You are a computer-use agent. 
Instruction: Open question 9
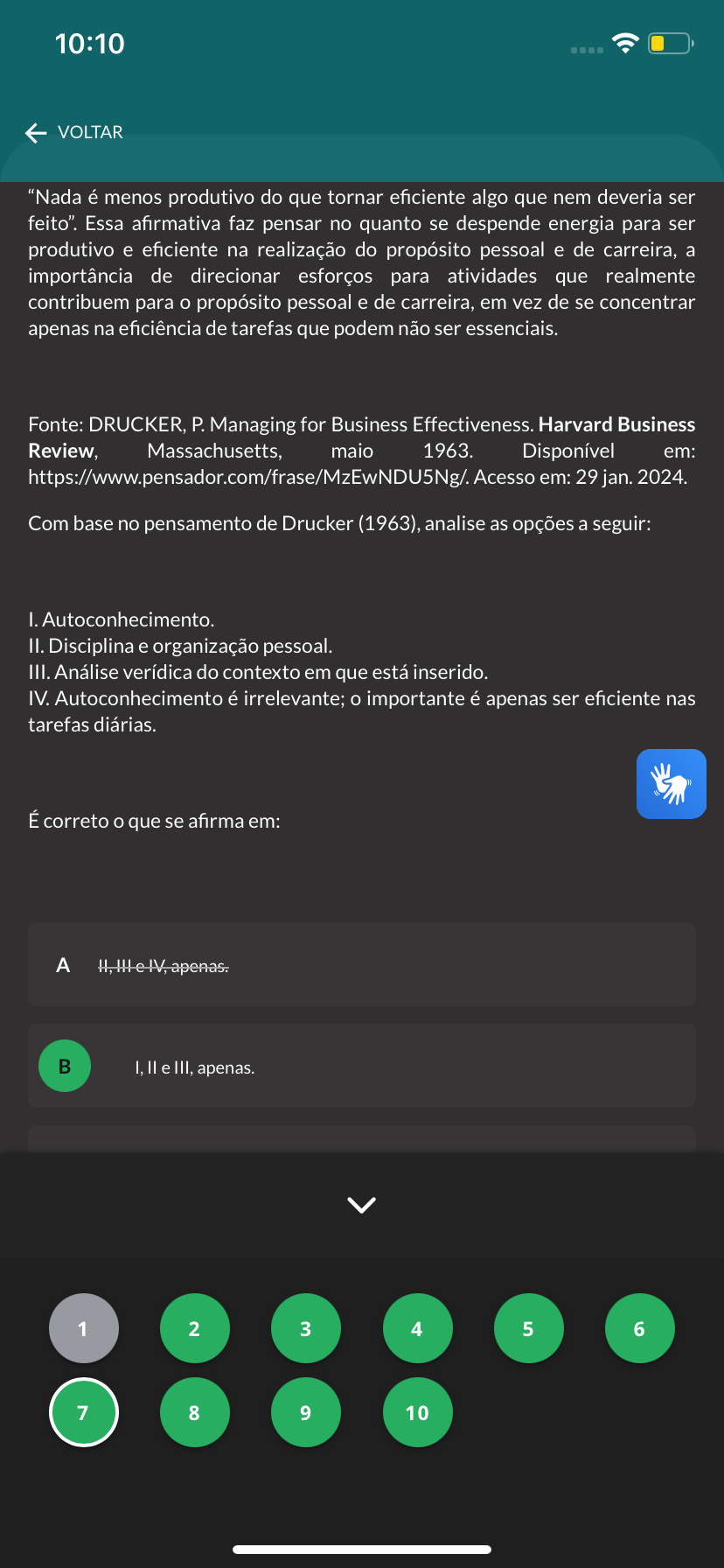click(x=305, y=1412)
